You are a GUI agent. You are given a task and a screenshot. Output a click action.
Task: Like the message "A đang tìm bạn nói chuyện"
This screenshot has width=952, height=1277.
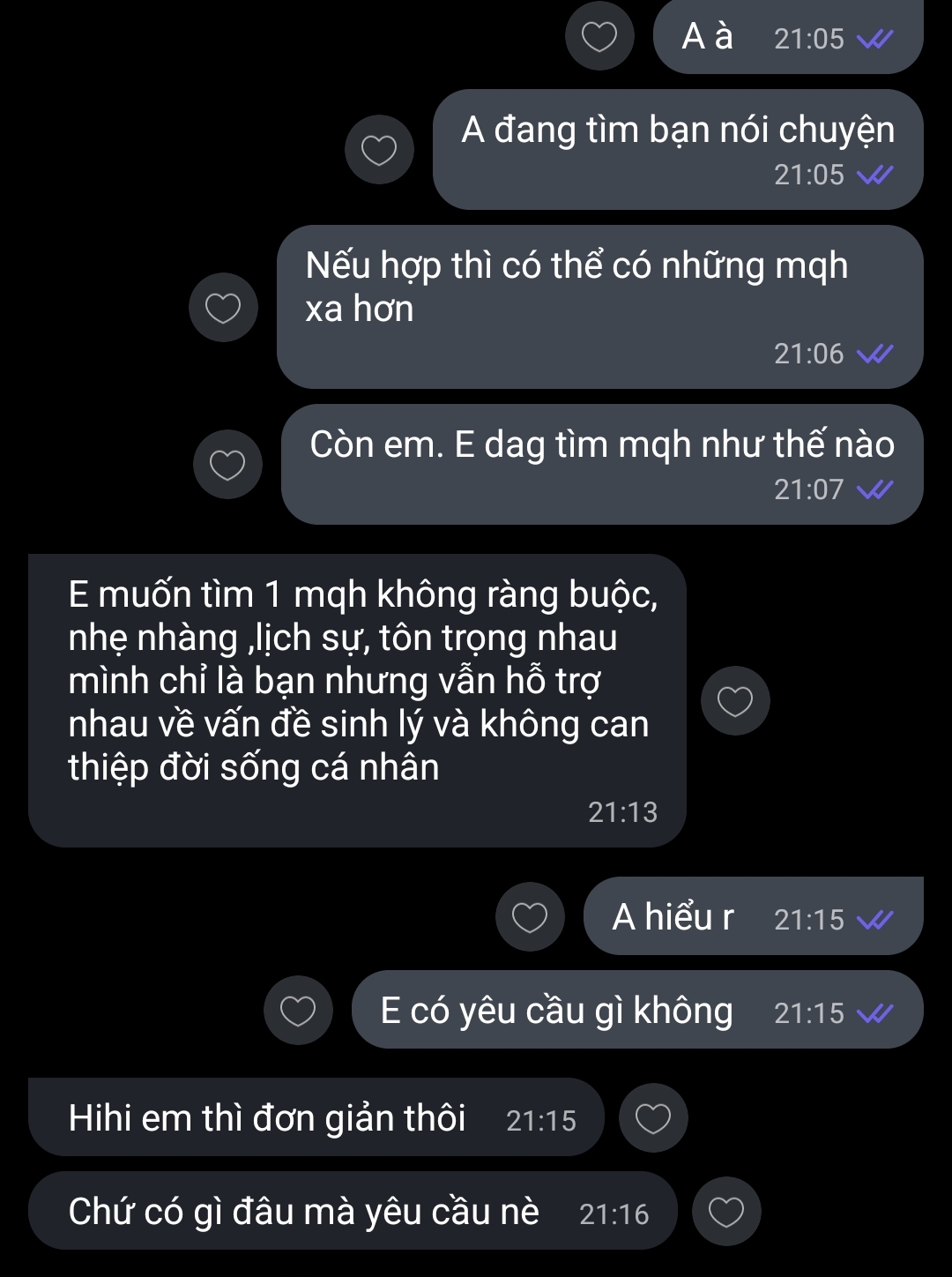pos(379,150)
